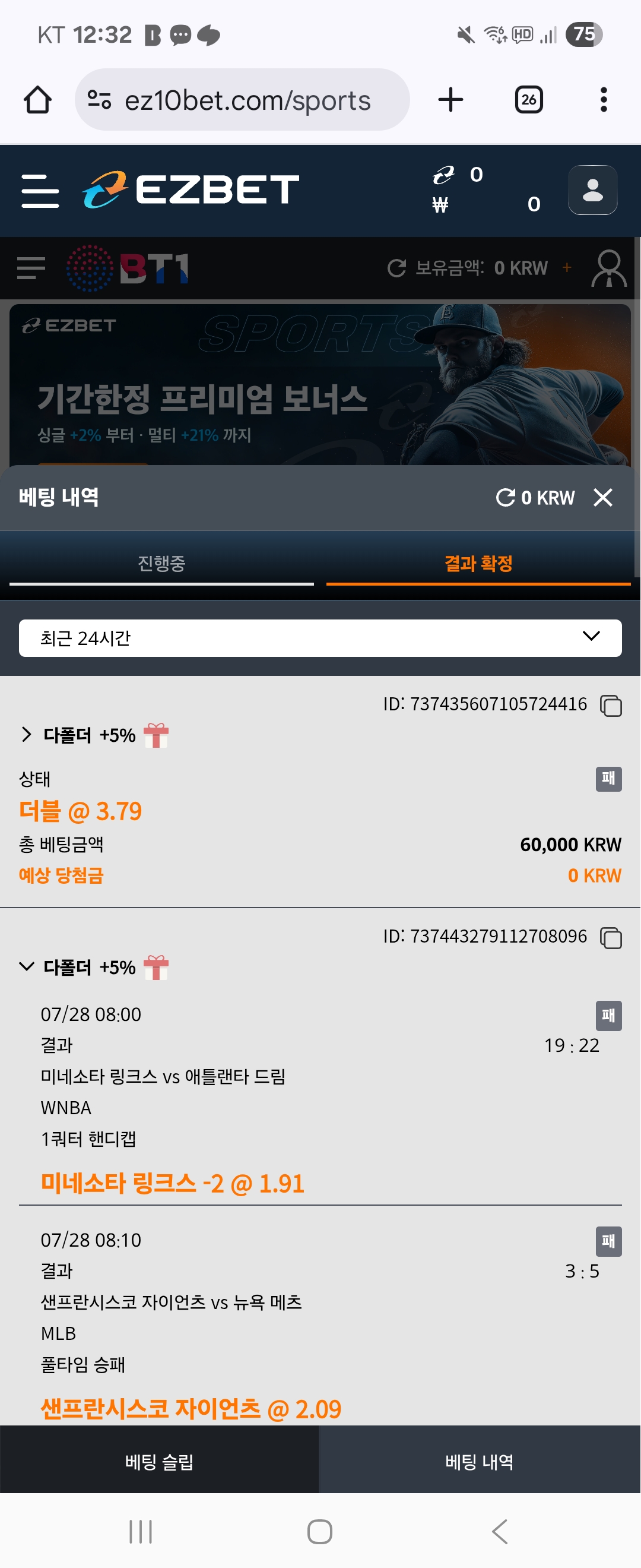Image resolution: width=641 pixels, height=1568 pixels.
Task: Switch to the 진행중 tab
Action: 161,563
